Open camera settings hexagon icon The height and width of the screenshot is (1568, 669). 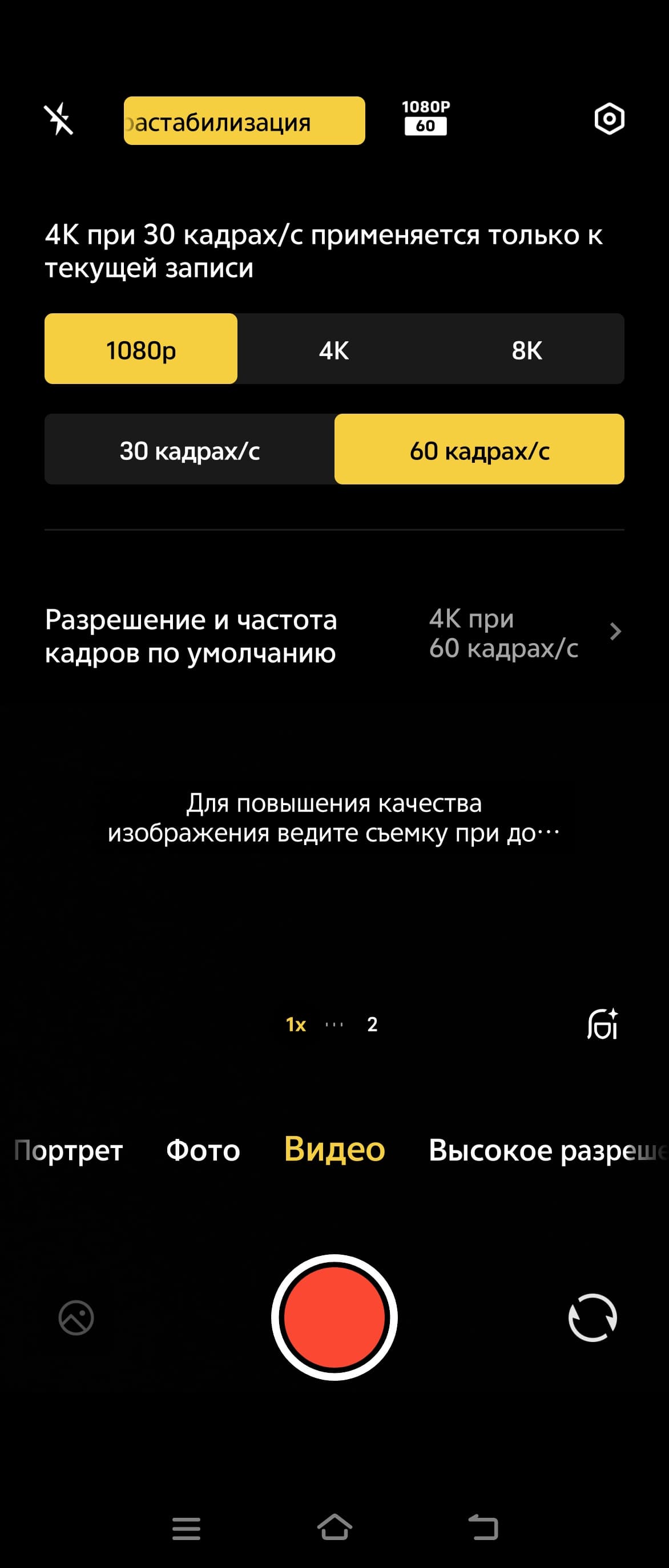pyautogui.click(x=608, y=119)
